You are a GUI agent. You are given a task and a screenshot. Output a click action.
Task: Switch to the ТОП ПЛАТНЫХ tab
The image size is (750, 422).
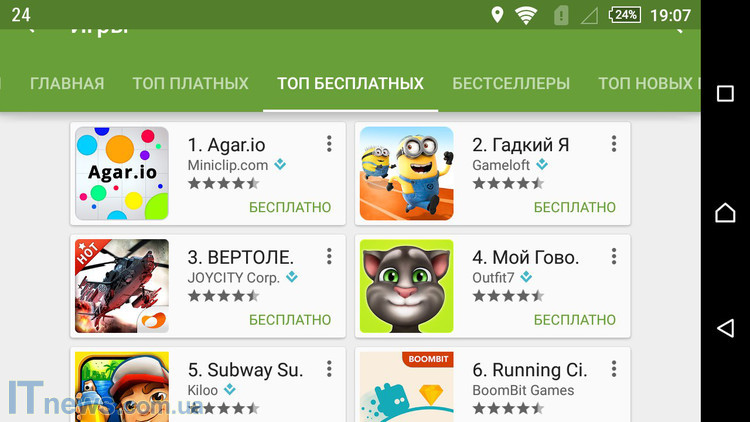[190, 84]
